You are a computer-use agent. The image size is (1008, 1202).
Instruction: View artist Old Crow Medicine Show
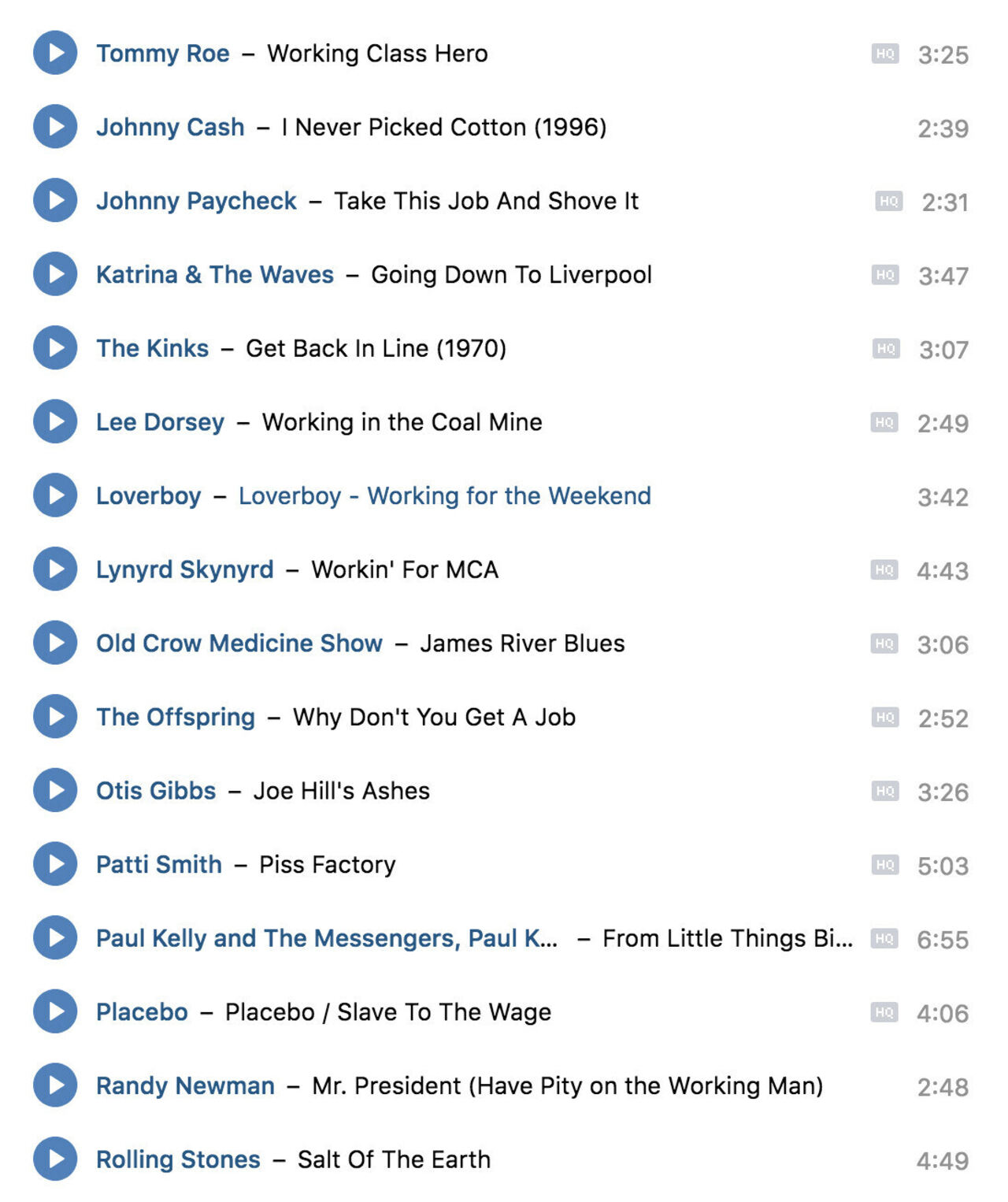239,643
